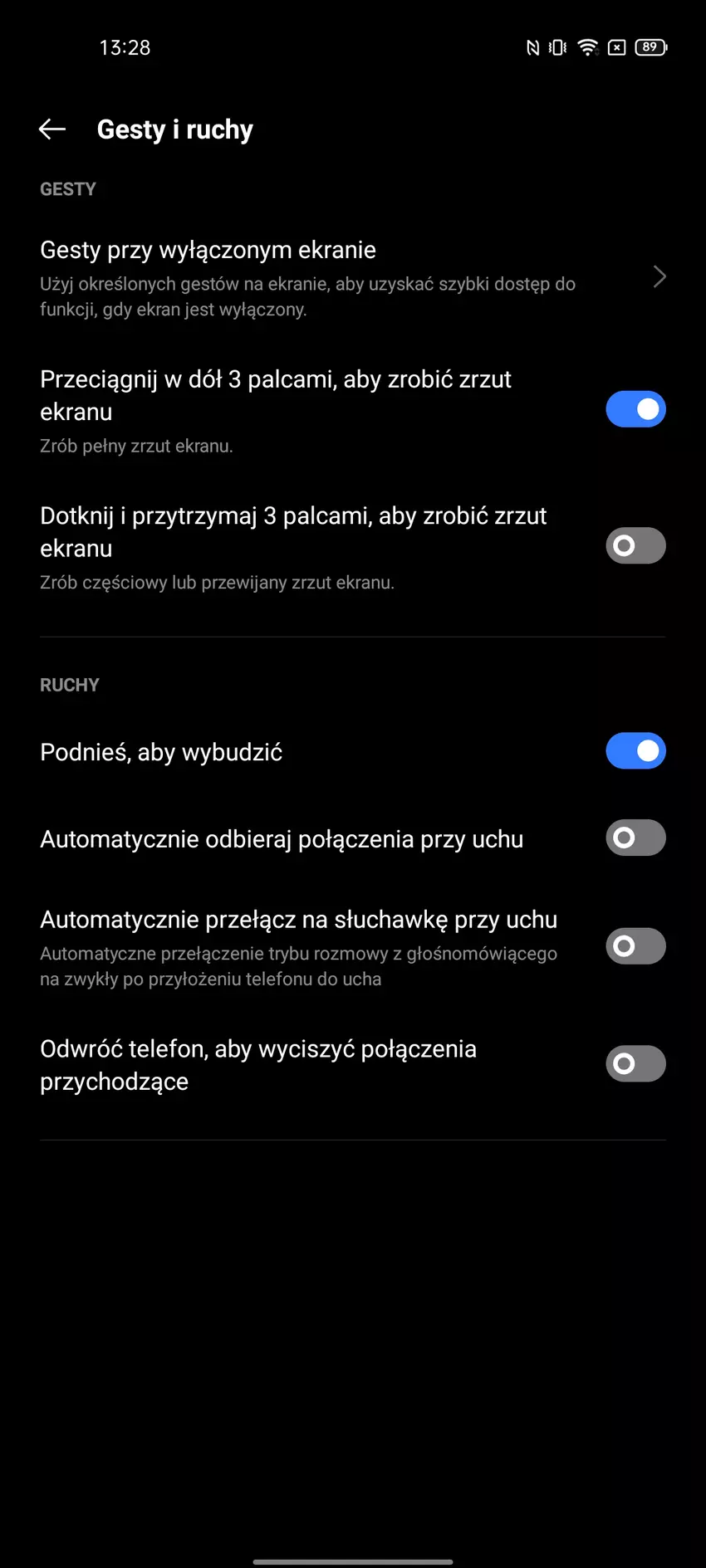The image size is (706, 1568).
Task: Tap the SIM-card missing indicator icon
Action: 616,47
